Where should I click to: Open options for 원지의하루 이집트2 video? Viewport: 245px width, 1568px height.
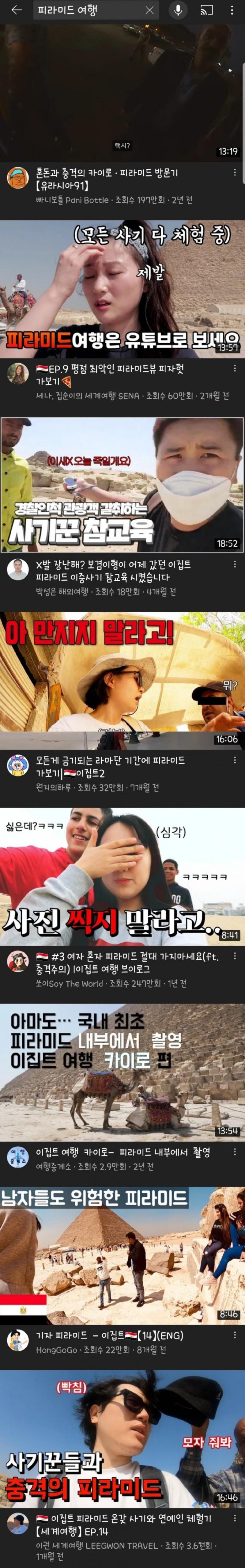pos(235,760)
